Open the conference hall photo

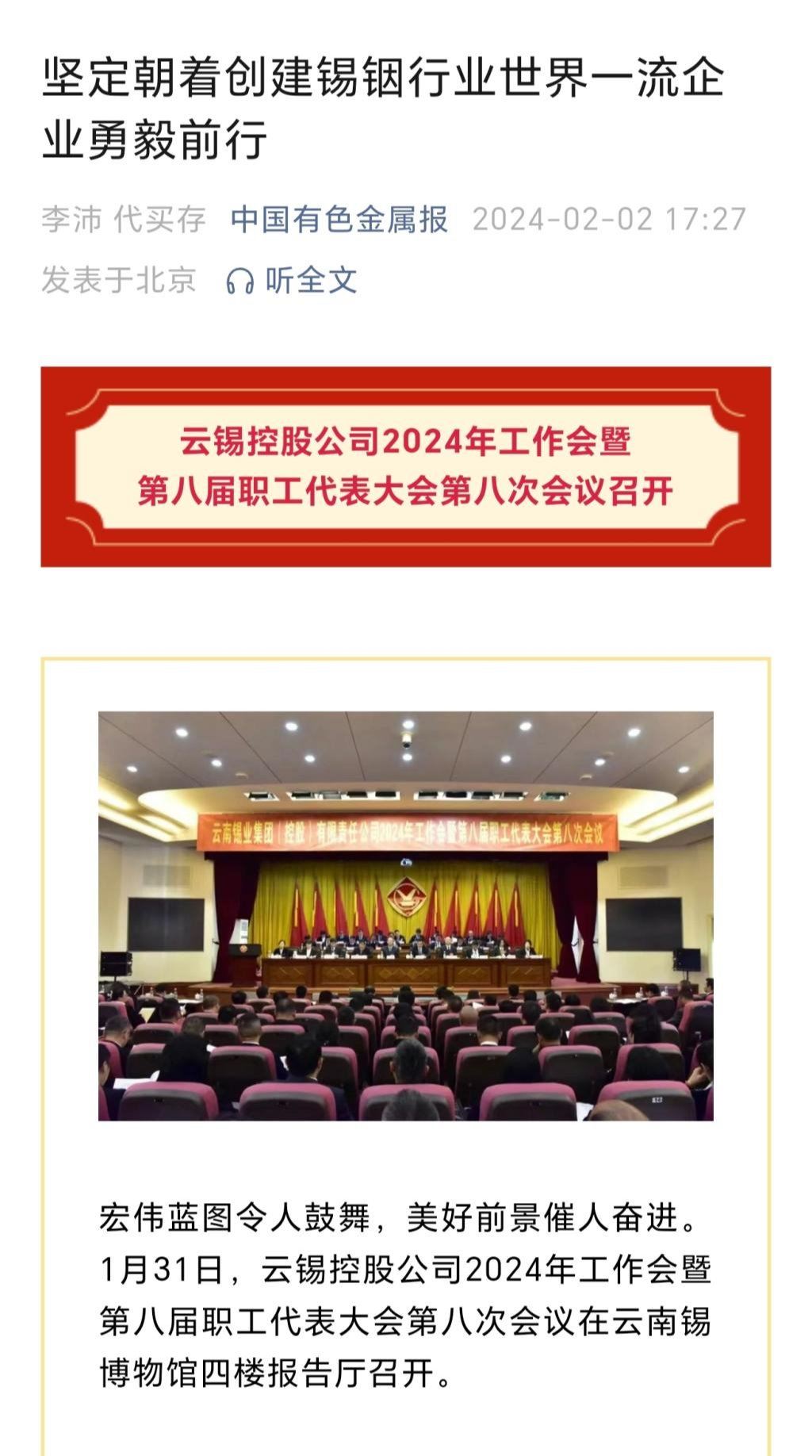405,915
